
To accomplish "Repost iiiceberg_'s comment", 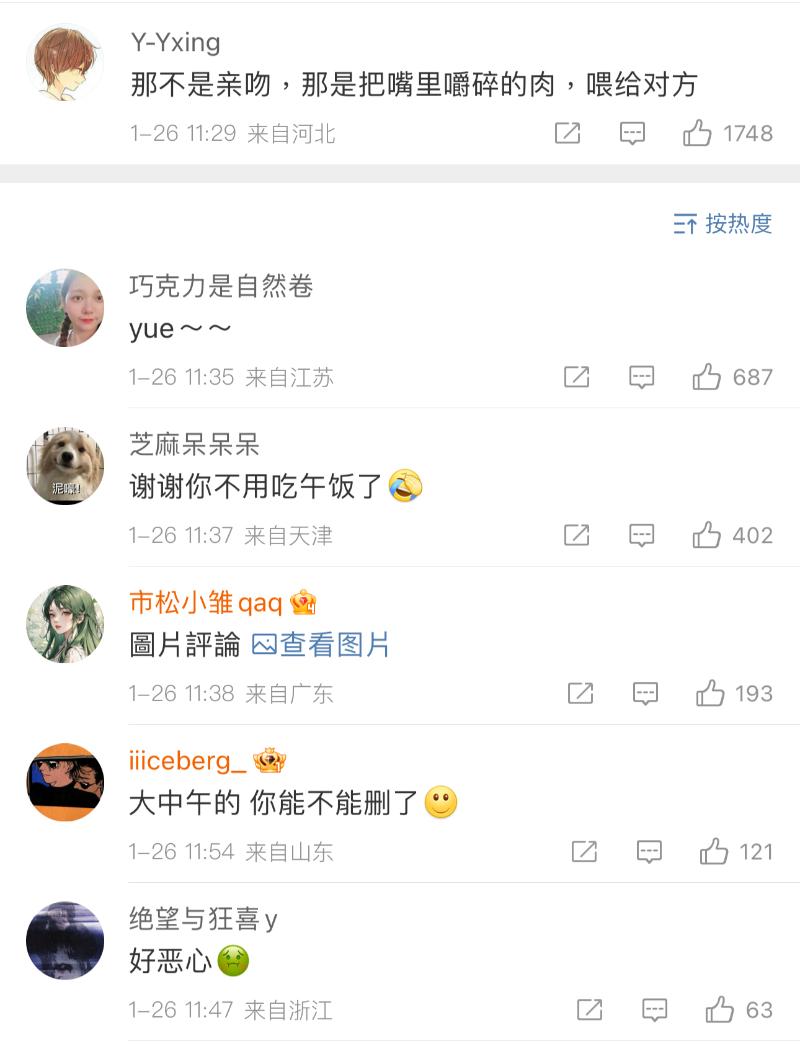I will 584,852.
